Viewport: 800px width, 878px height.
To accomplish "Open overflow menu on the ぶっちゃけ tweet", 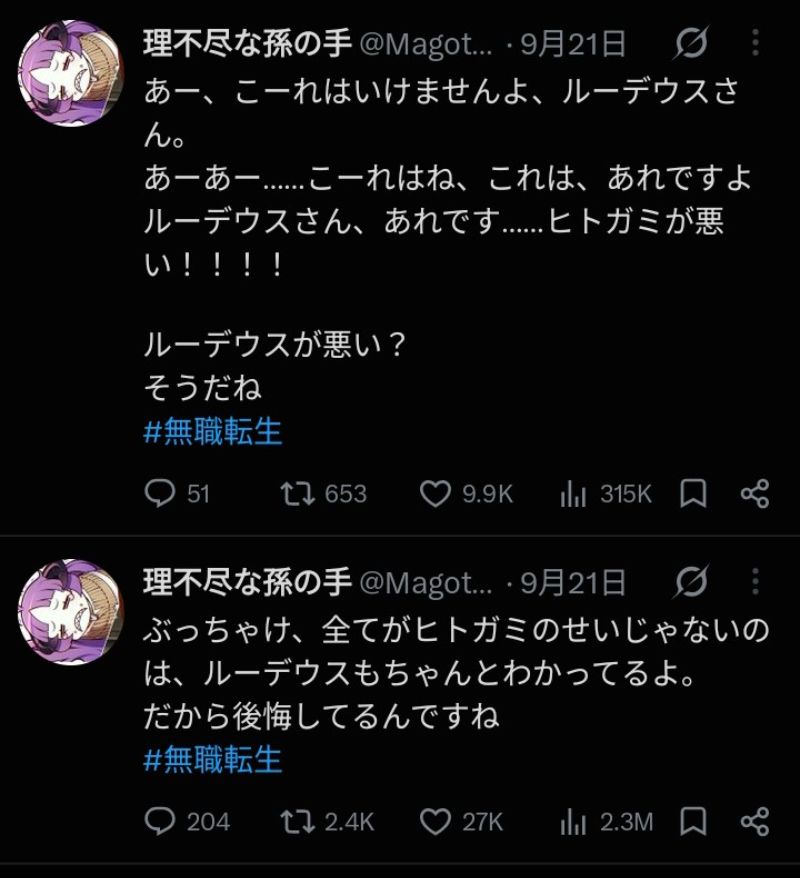I will [755, 581].
